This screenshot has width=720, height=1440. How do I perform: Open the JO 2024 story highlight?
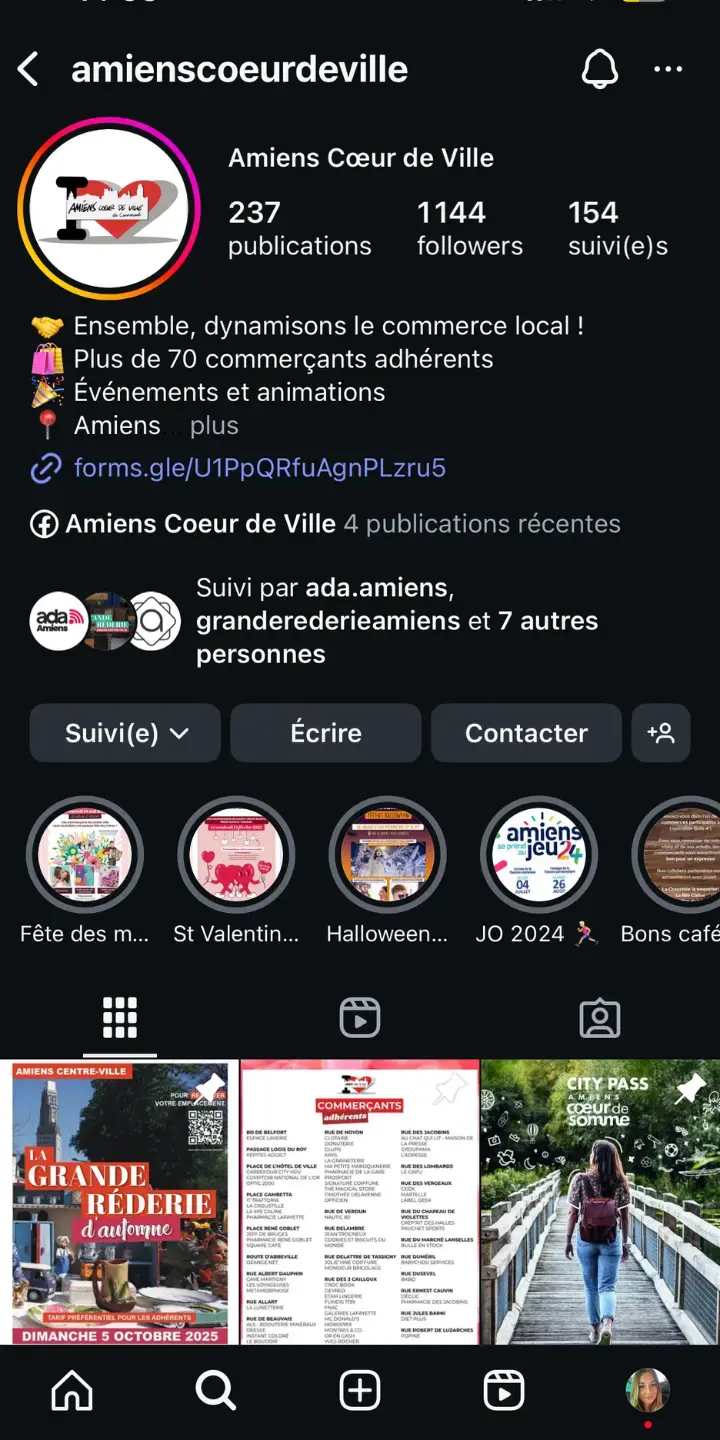tap(540, 855)
